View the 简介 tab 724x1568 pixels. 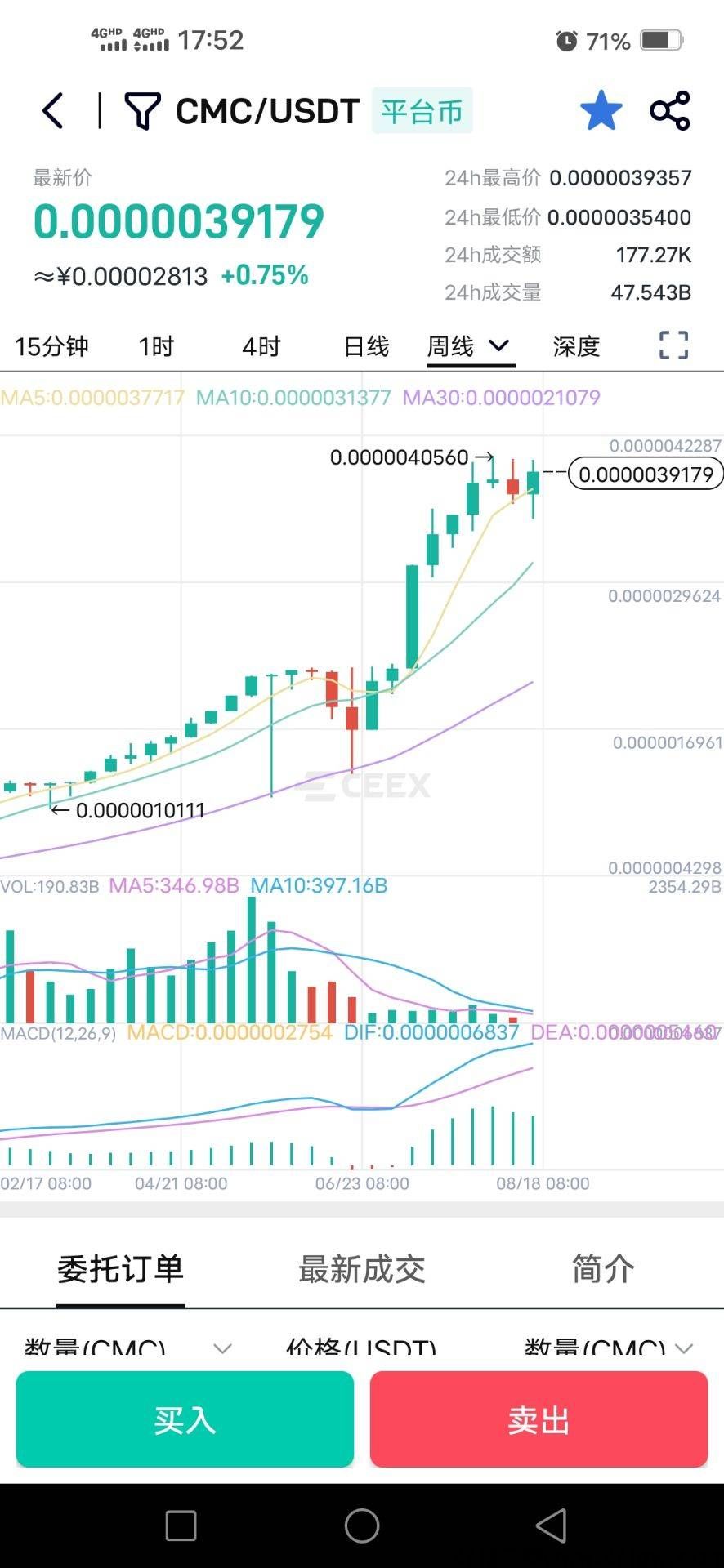(x=603, y=1269)
